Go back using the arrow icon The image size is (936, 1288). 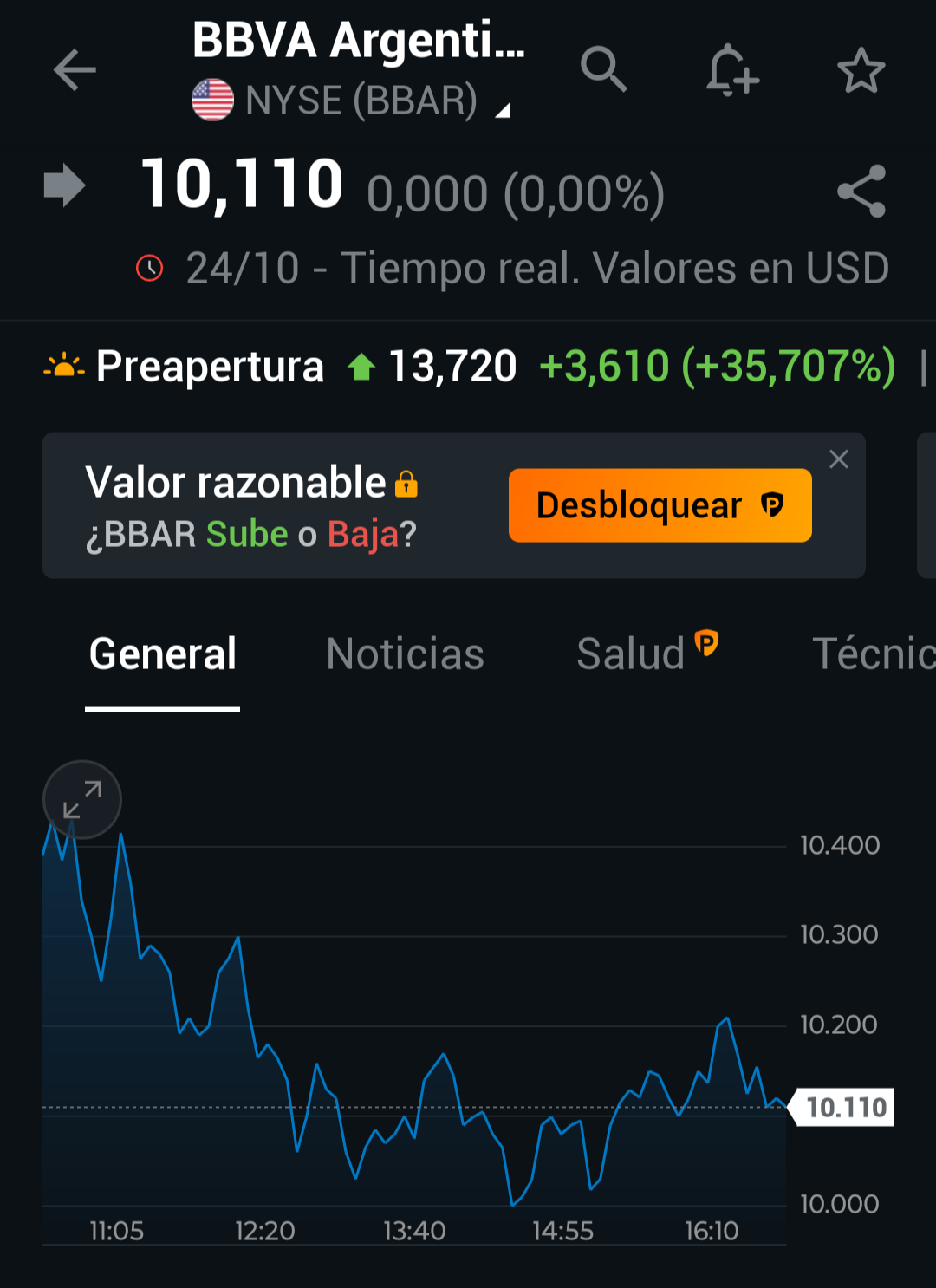point(75,70)
